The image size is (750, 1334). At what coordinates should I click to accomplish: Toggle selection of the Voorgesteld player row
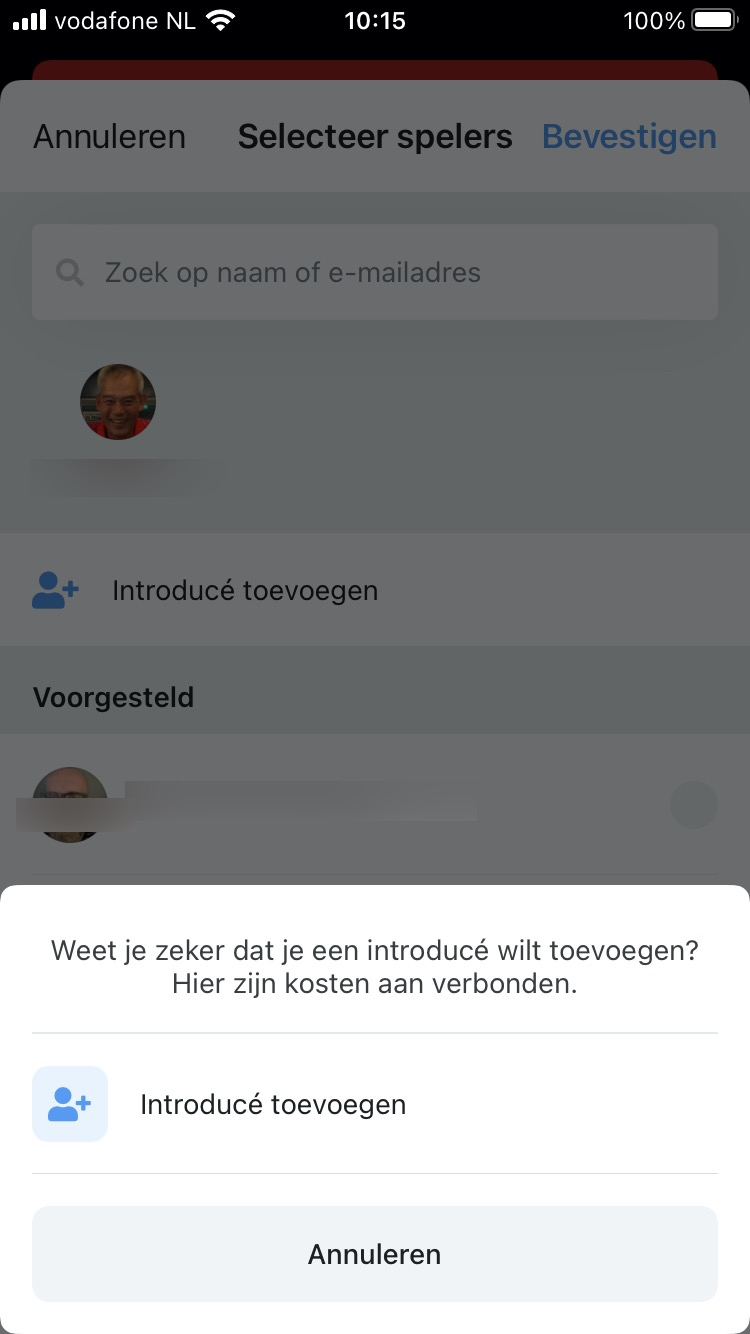click(x=375, y=805)
